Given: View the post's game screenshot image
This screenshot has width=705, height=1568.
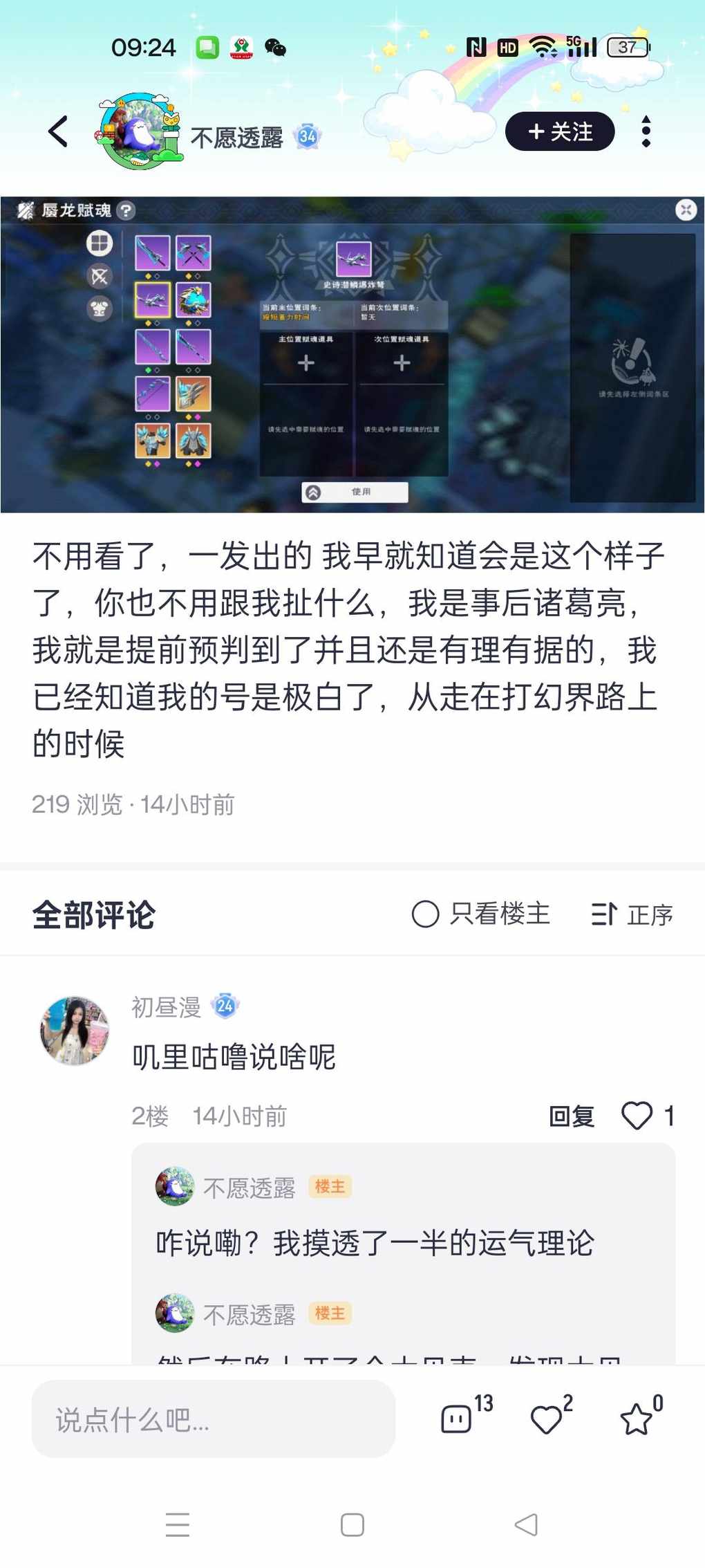Looking at the screenshot, I should (352, 354).
